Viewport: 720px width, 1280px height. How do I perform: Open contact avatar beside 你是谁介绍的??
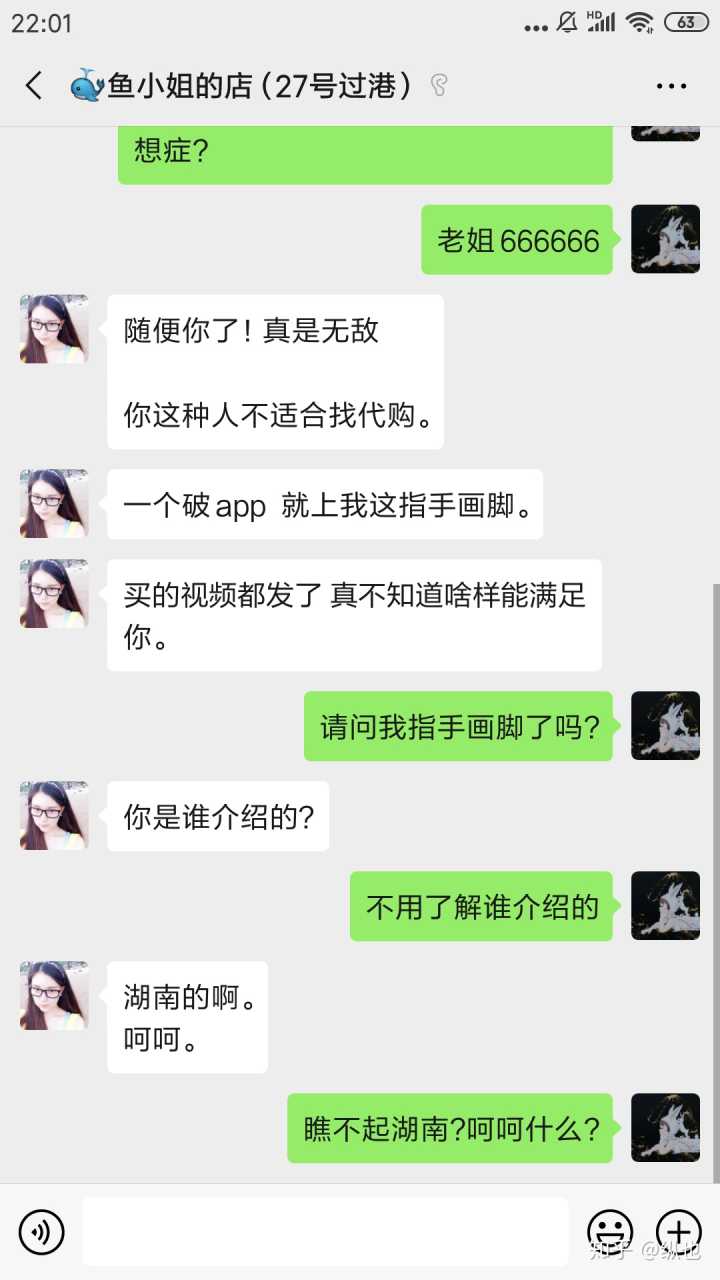(x=54, y=815)
